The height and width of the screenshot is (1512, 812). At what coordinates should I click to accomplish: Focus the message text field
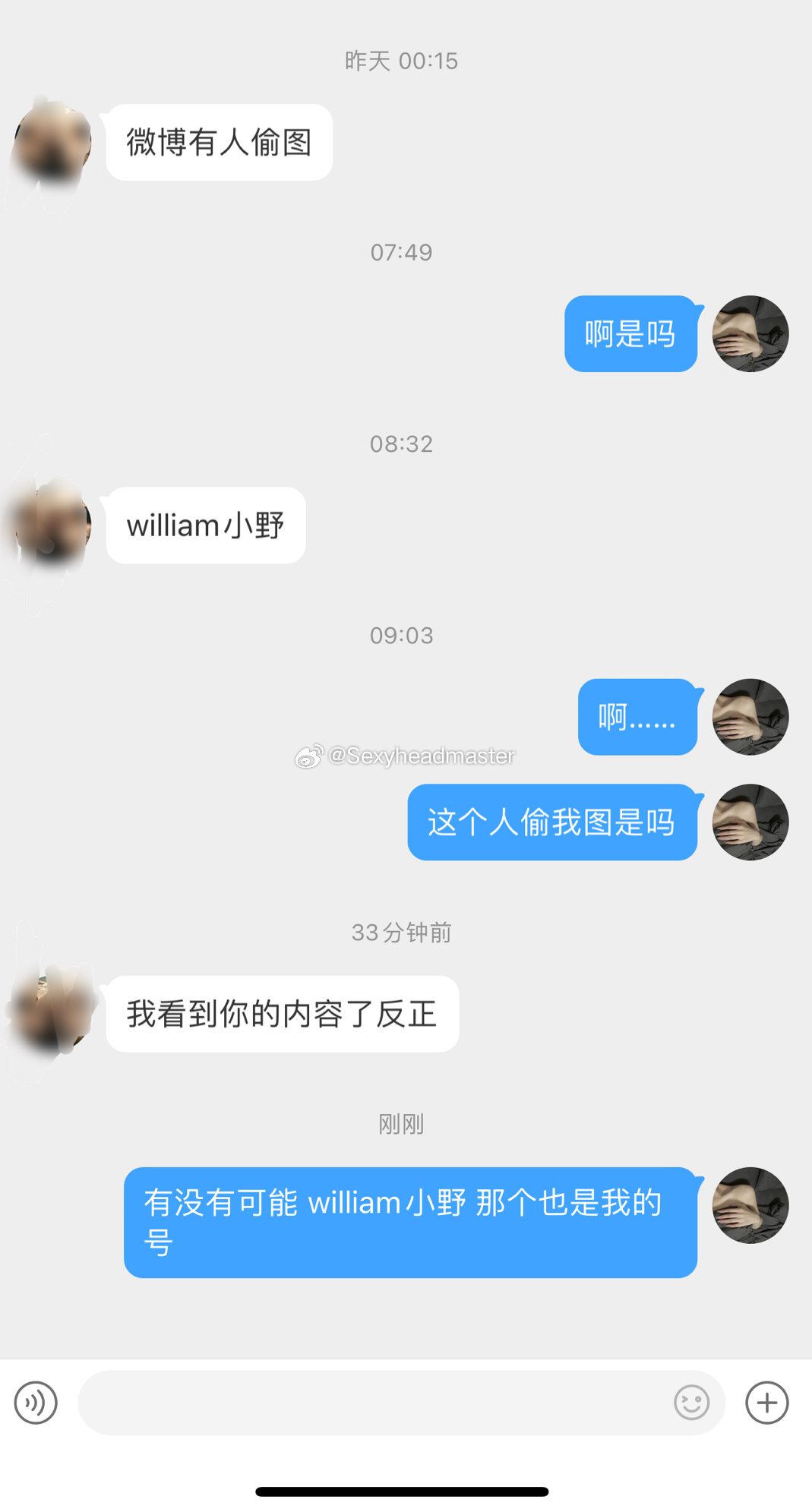tap(372, 1403)
